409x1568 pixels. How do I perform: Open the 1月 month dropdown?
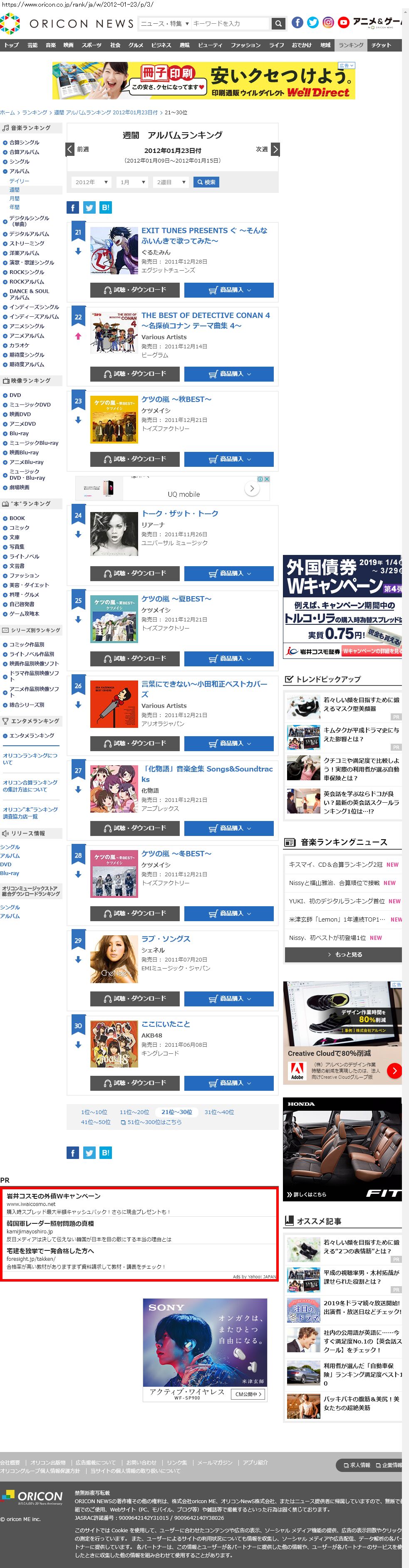click(x=132, y=182)
